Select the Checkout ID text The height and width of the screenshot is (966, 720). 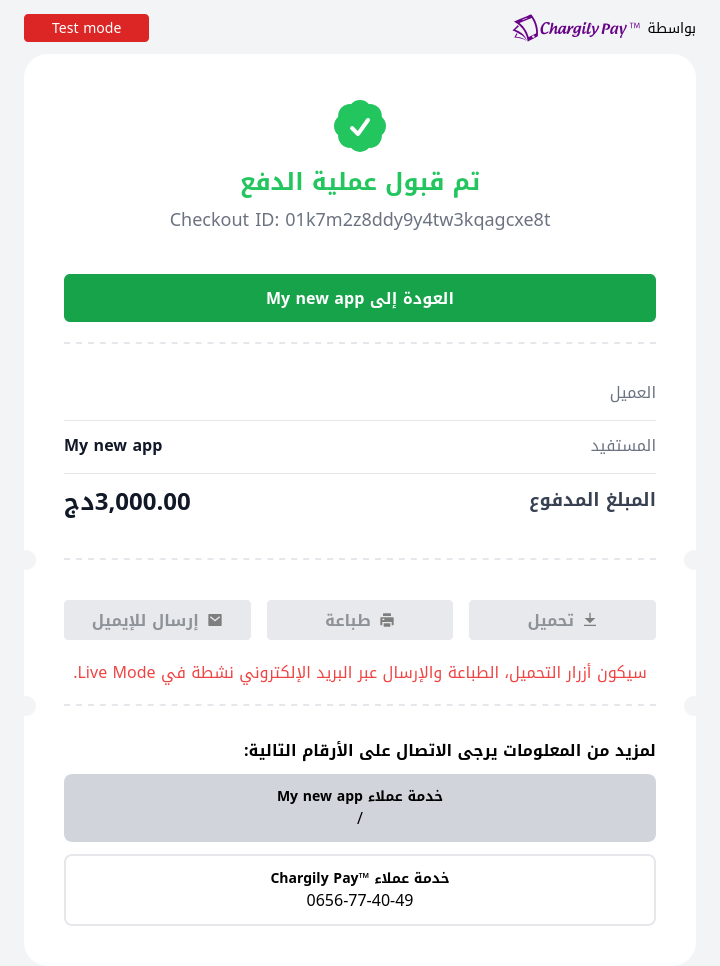[360, 220]
